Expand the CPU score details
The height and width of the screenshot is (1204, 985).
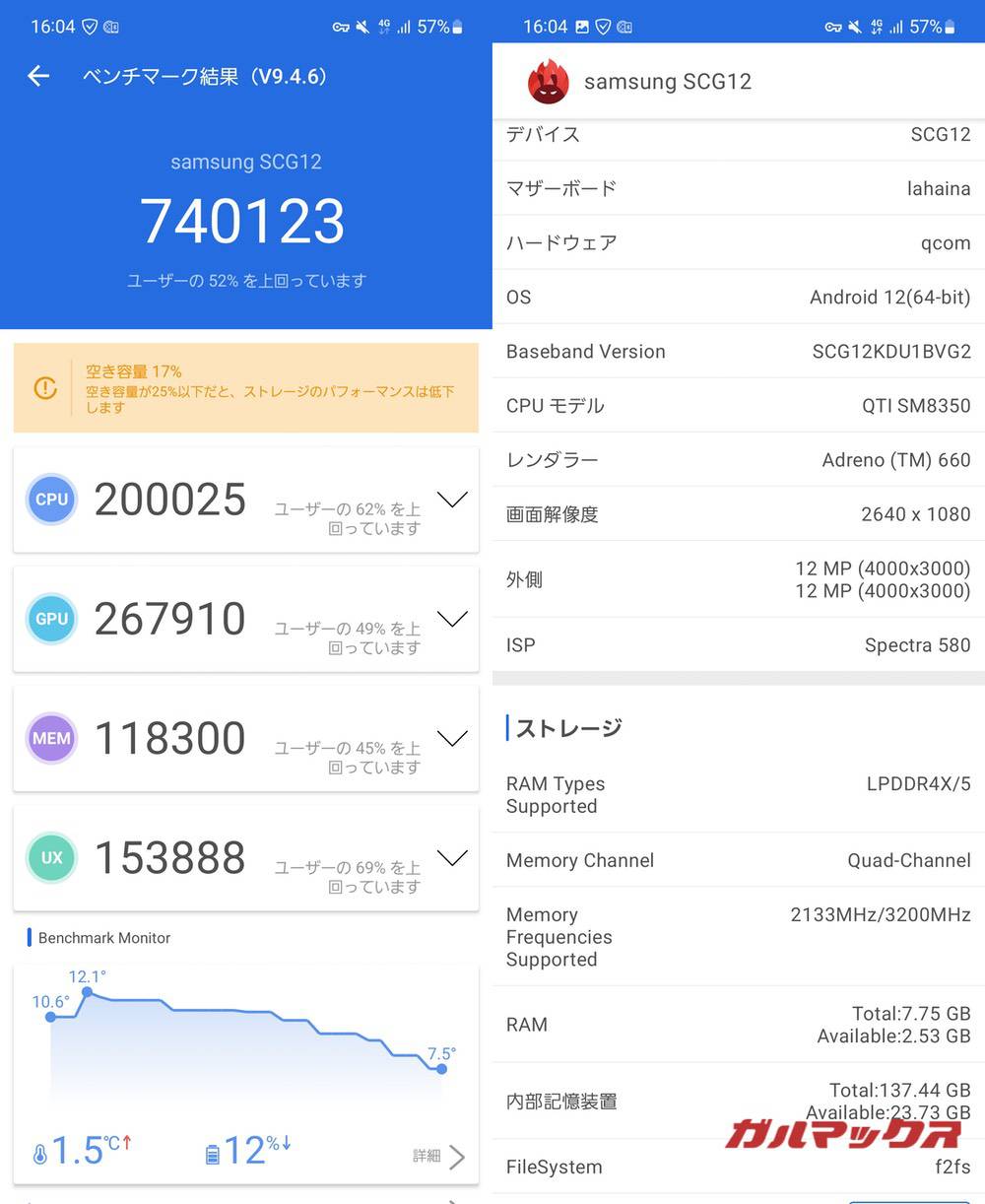[452, 500]
